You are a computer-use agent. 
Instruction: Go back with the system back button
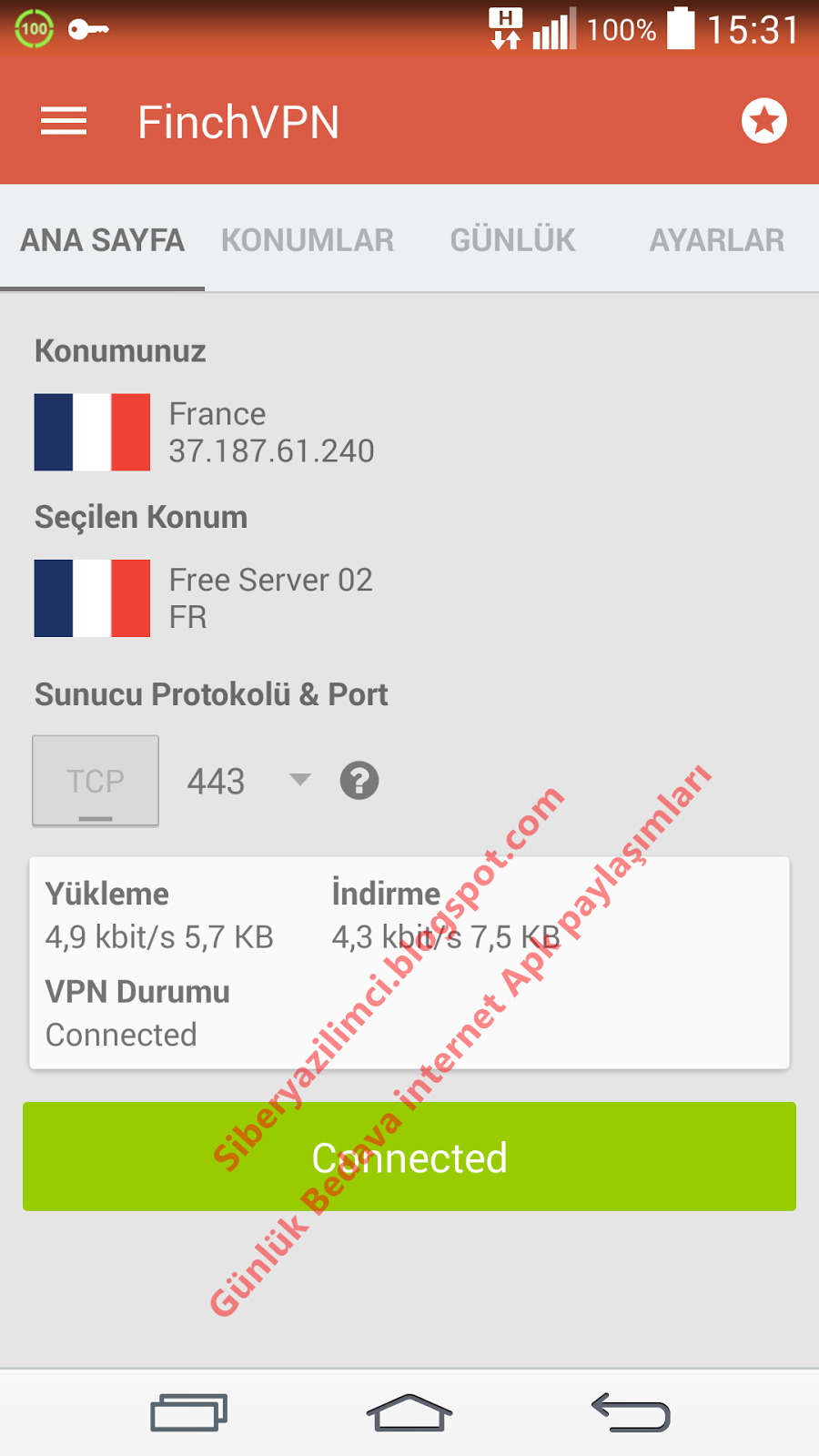tap(631, 1412)
